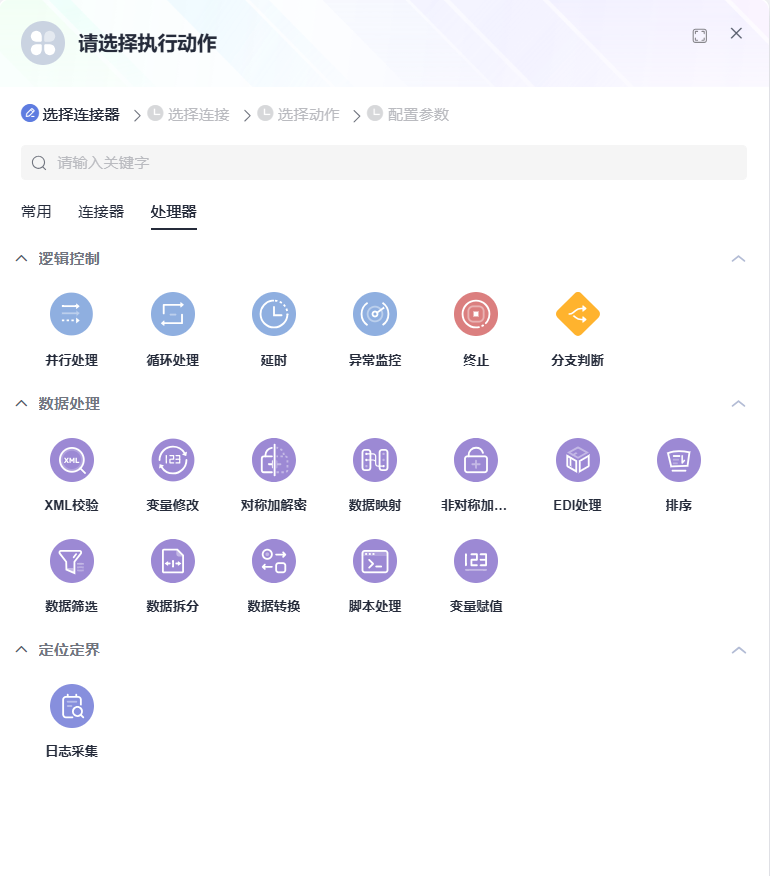This screenshot has width=770, height=876.
Task: Select the 日志采集 processor
Action: click(x=72, y=706)
